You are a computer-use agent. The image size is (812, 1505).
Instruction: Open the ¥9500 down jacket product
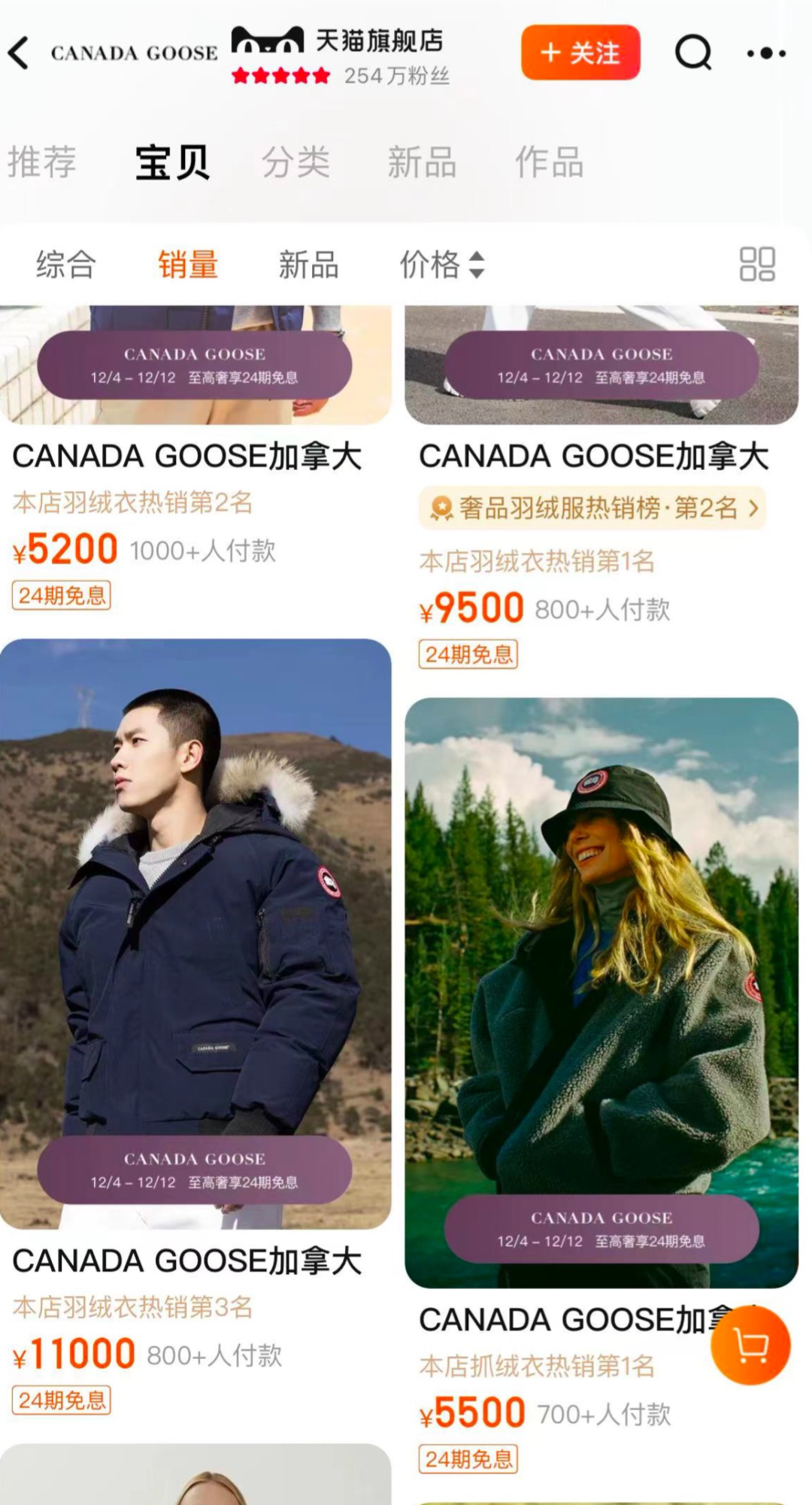594,456
